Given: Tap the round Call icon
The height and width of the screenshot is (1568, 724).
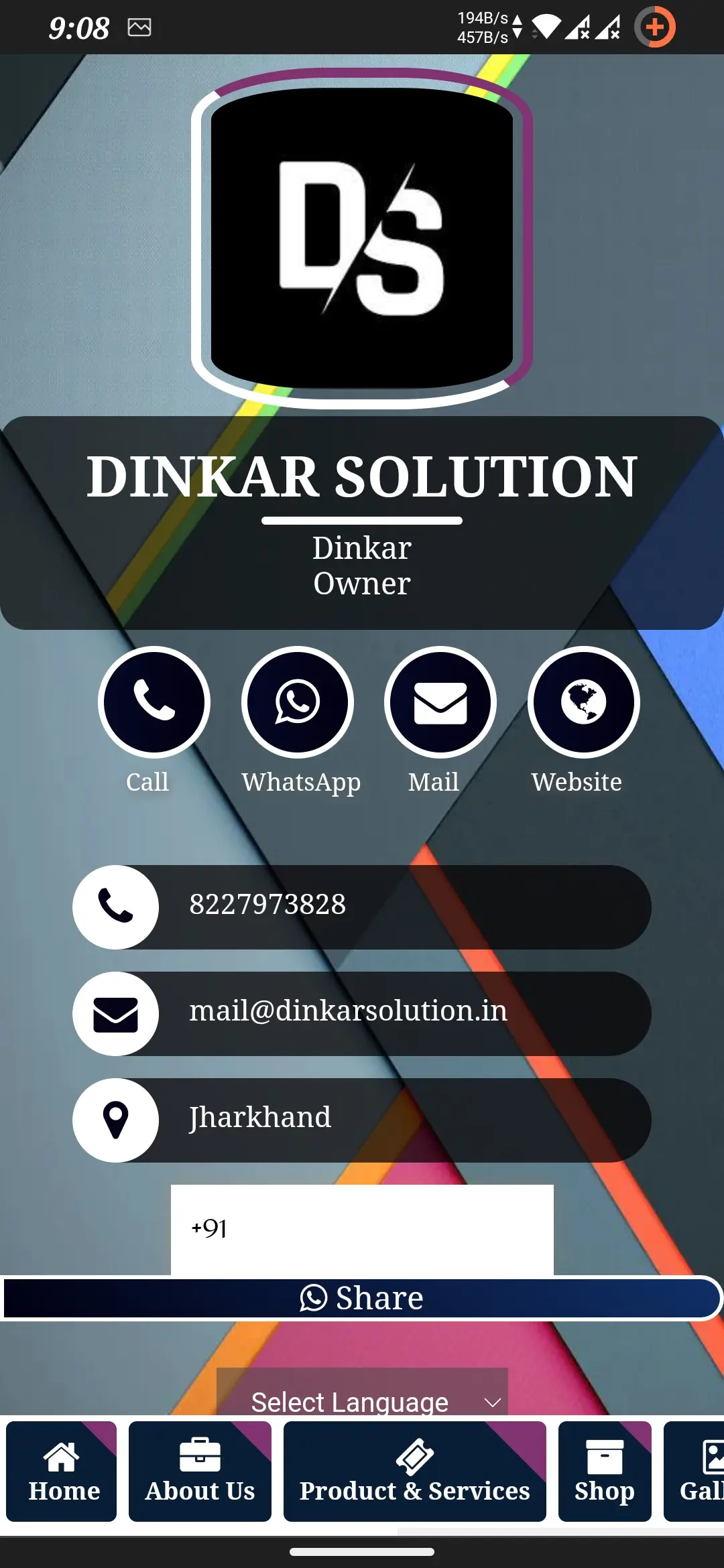Looking at the screenshot, I should [x=154, y=702].
